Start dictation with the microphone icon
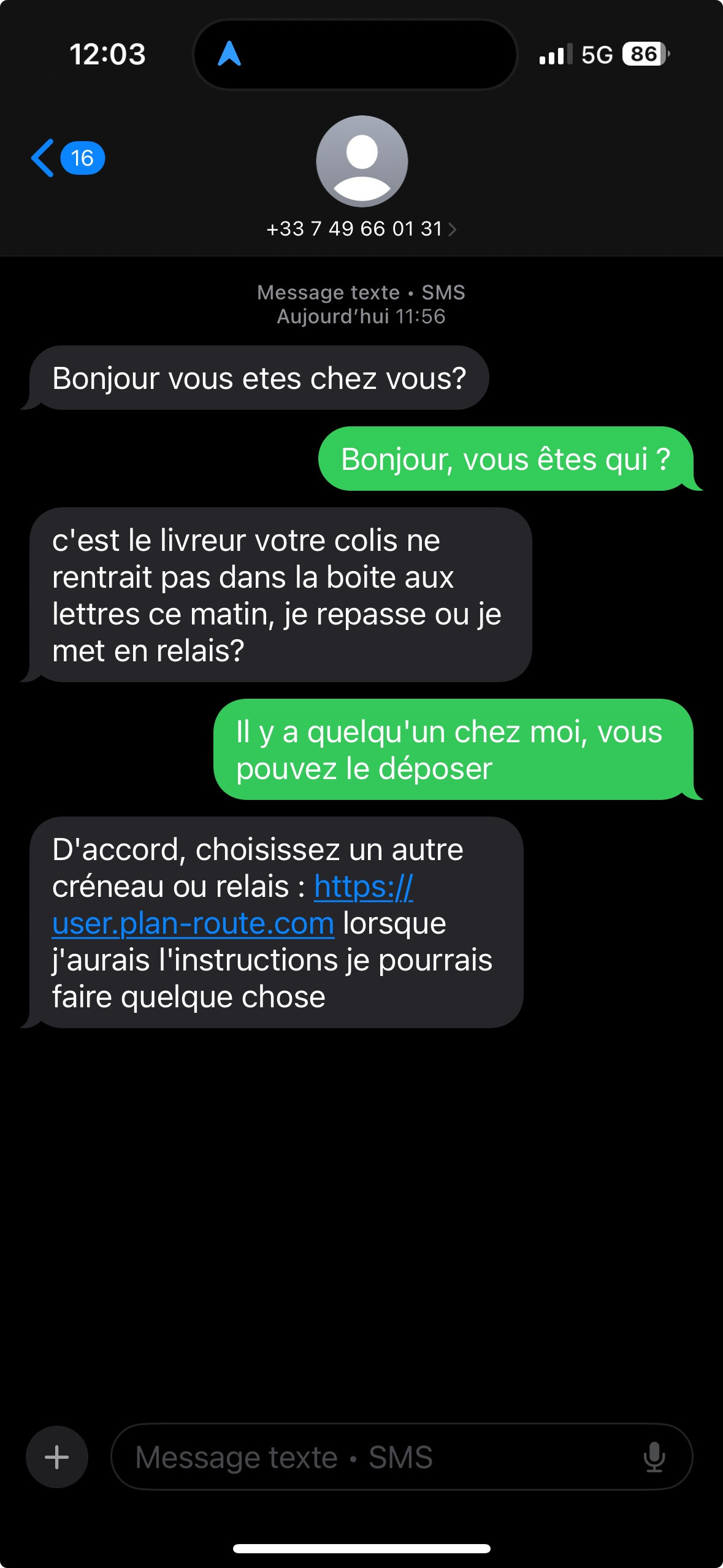723x1568 pixels. [x=654, y=1457]
